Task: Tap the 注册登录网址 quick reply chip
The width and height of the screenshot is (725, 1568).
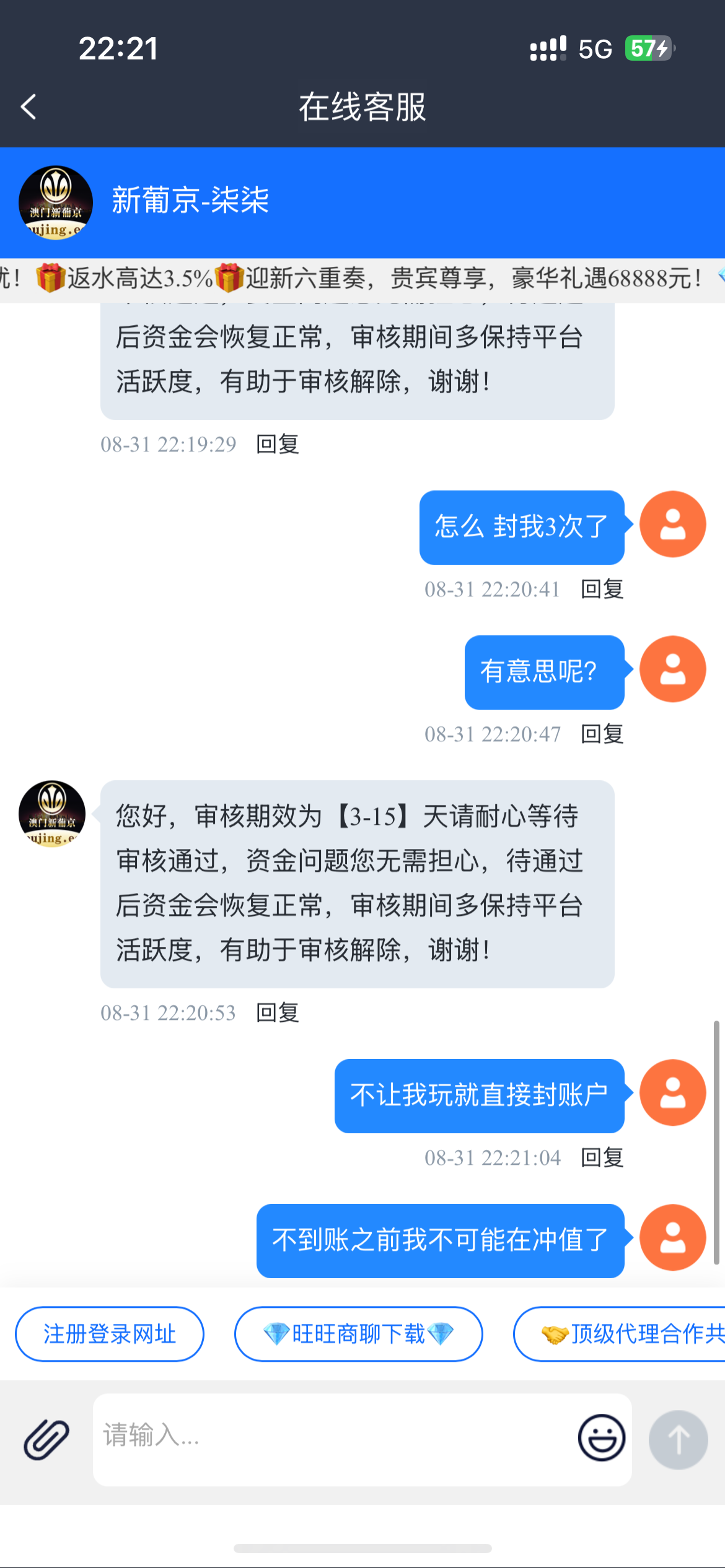Action: point(110,1334)
